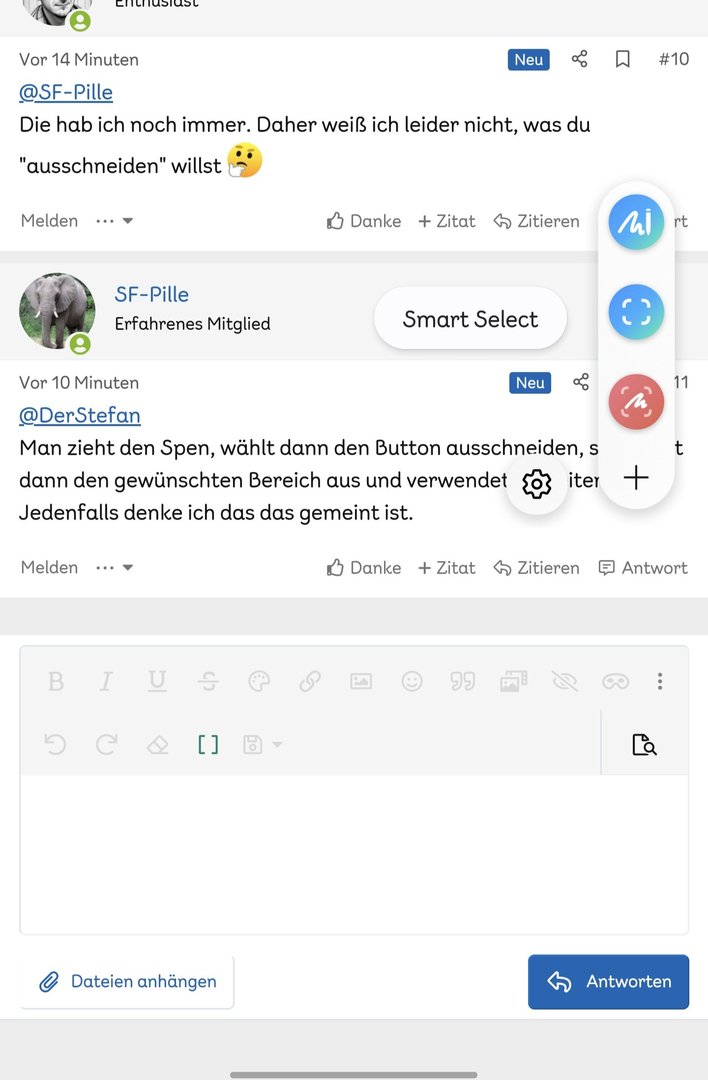Screen dimensions: 708x1080
Task: Open SF-Pille's profile name link
Action: pos(151,294)
